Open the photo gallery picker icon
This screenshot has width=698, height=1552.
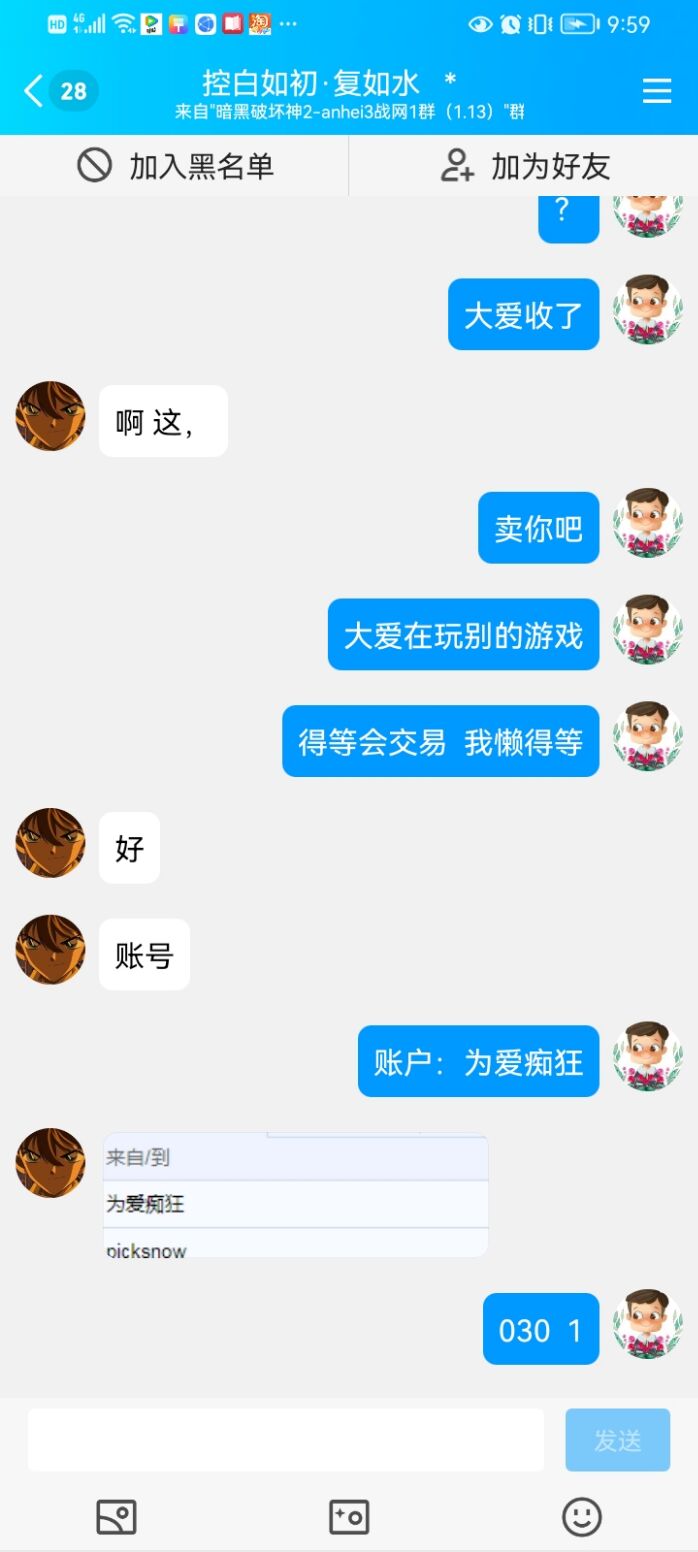116,1517
